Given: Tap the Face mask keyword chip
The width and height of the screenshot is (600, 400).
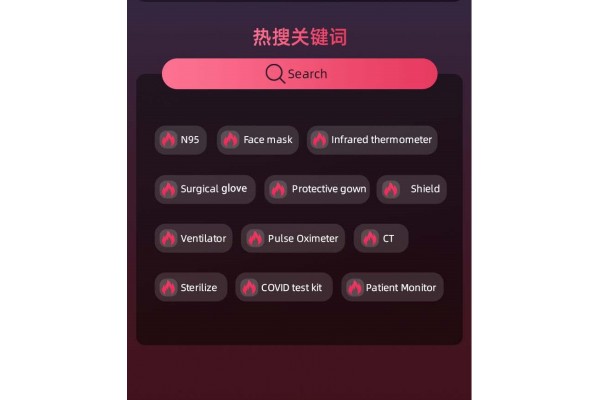Looking at the screenshot, I should (x=258, y=140).
